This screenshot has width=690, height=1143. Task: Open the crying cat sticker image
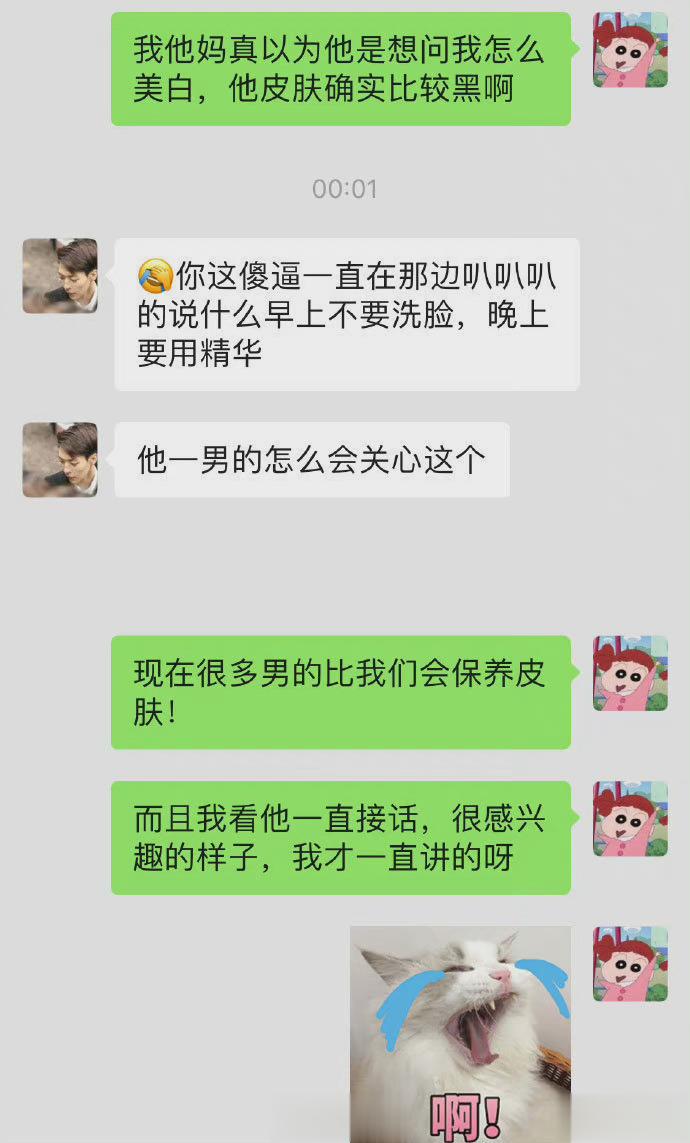[460, 1034]
